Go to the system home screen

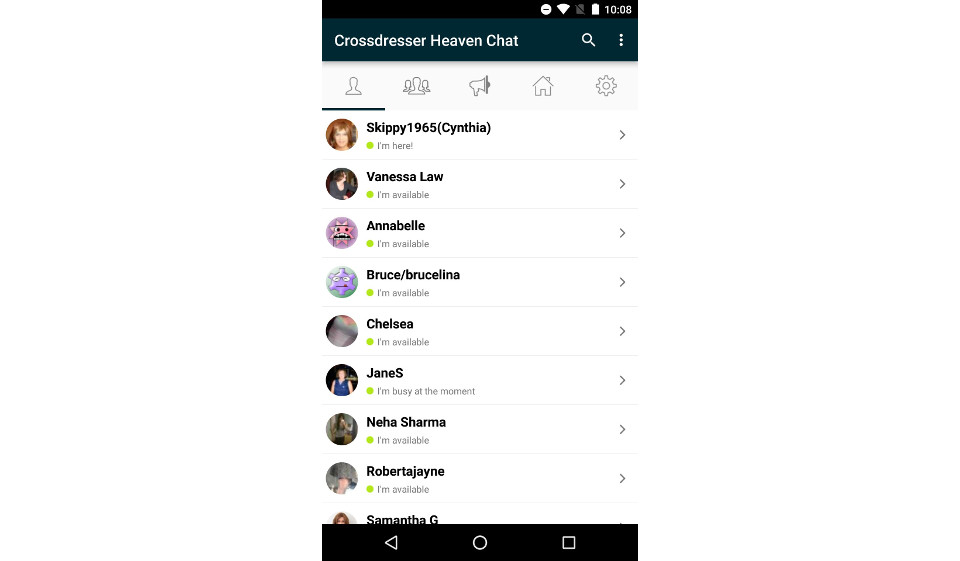click(x=480, y=542)
